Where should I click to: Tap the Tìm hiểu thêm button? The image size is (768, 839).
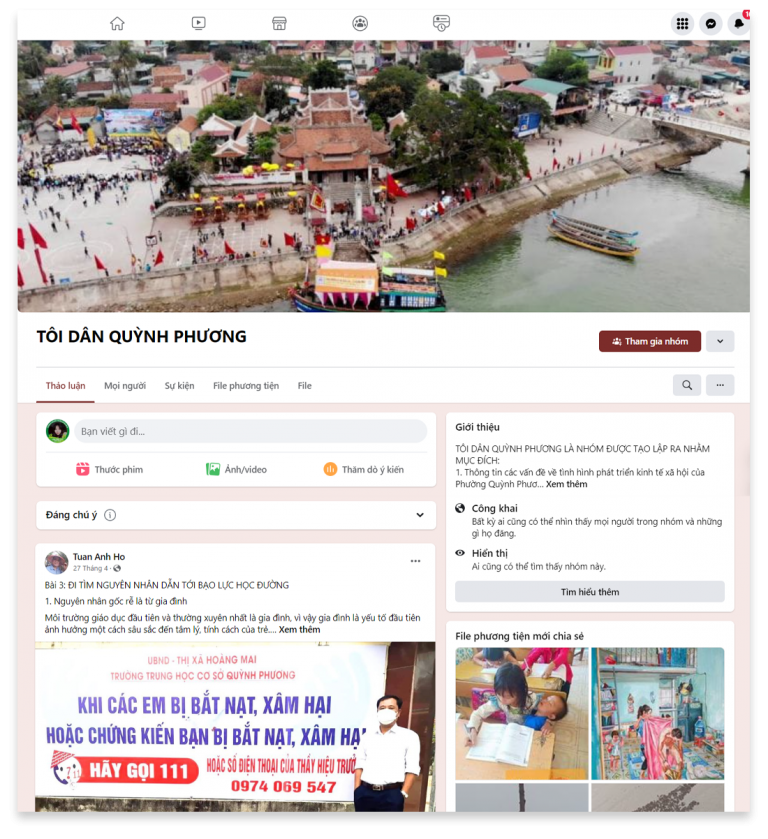pos(589,592)
